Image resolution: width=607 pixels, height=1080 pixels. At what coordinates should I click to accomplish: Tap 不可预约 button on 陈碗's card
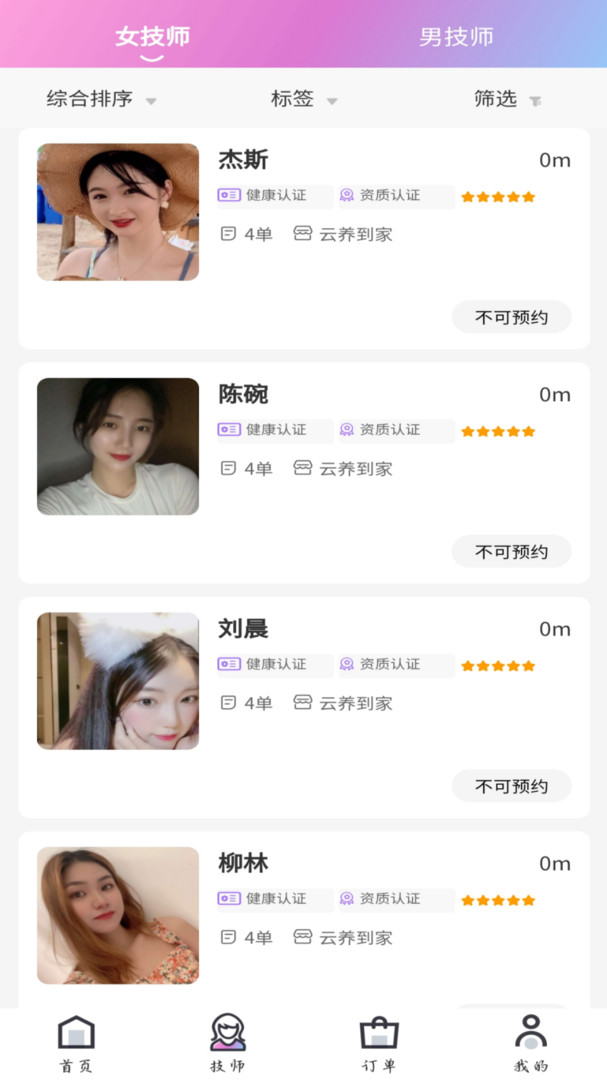(x=511, y=551)
